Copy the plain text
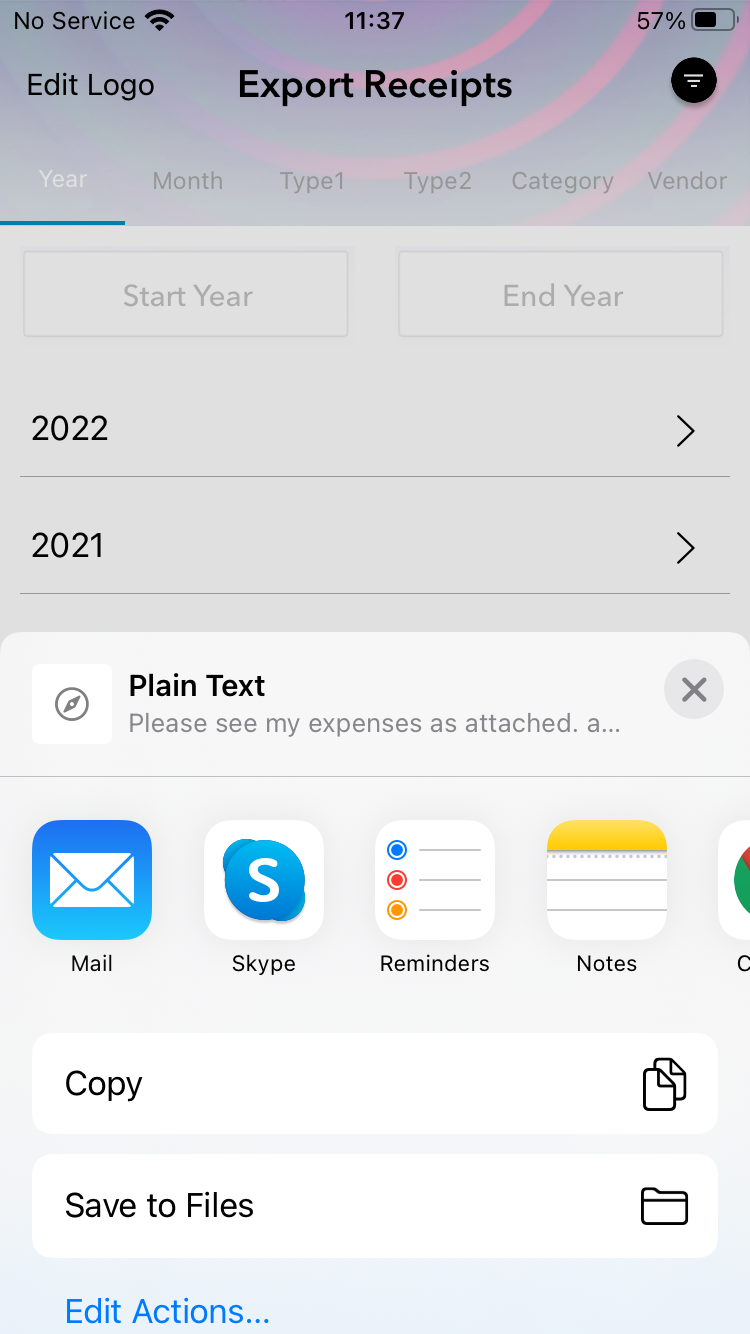The image size is (750, 1334). coord(375,1084)
